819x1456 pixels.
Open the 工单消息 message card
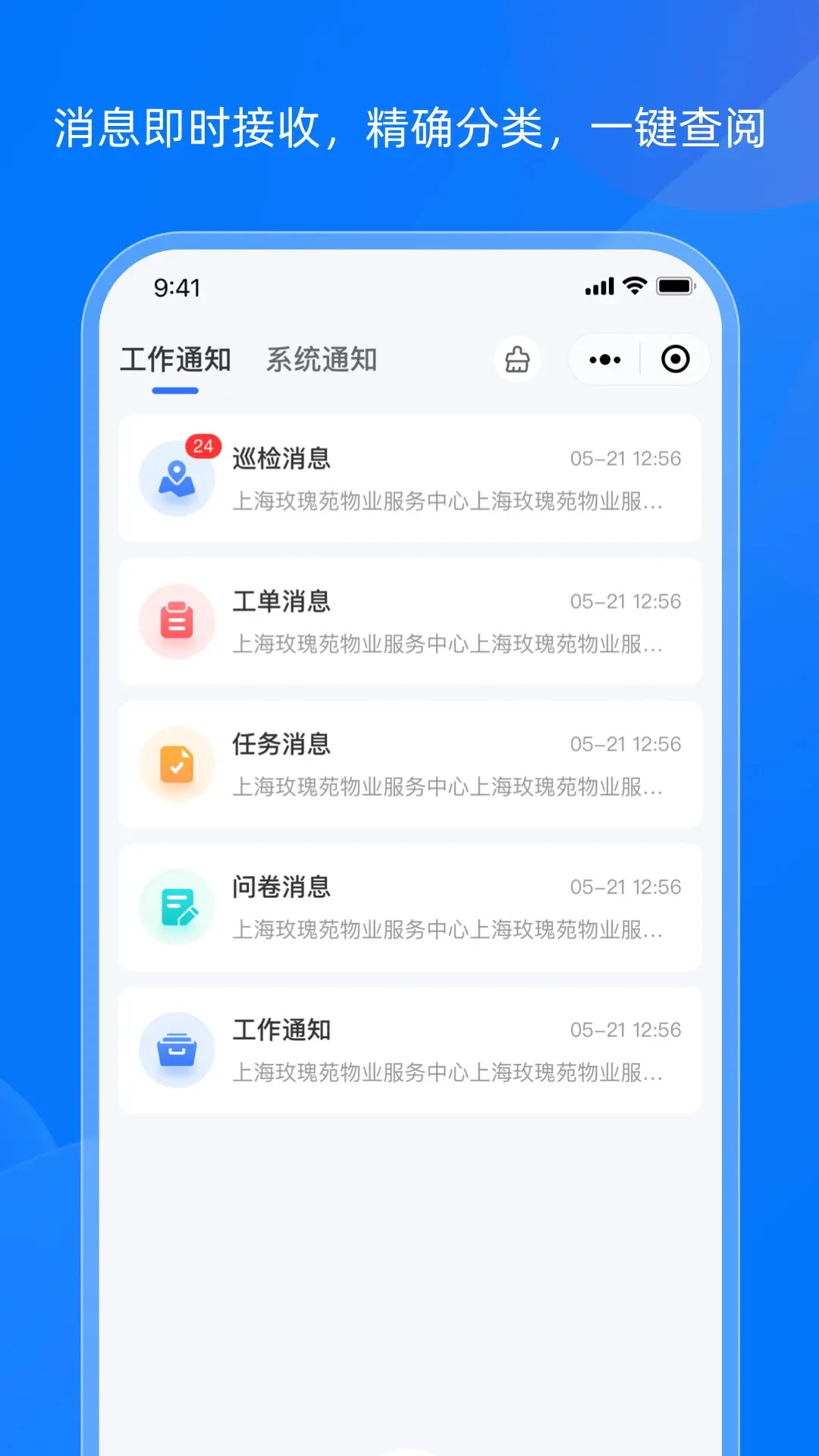tap(409, 621)
